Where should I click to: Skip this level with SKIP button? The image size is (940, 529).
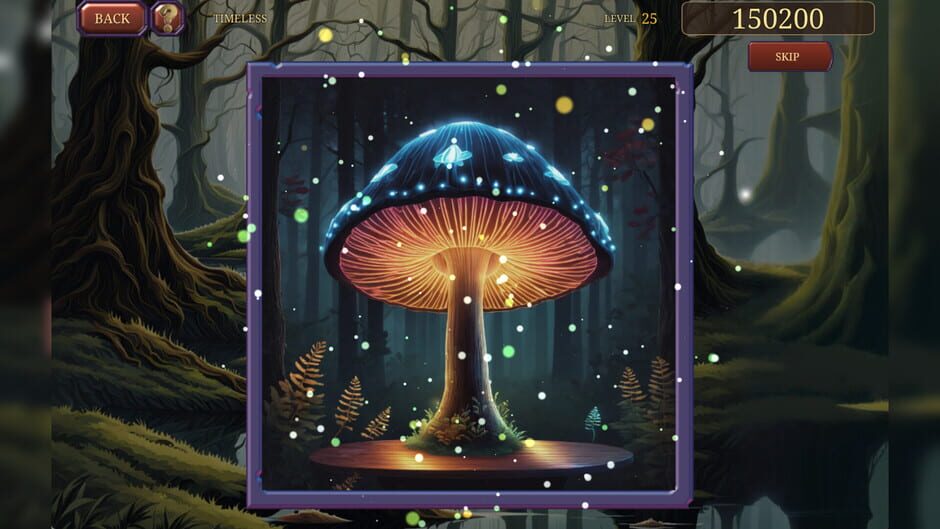point(789,56)
